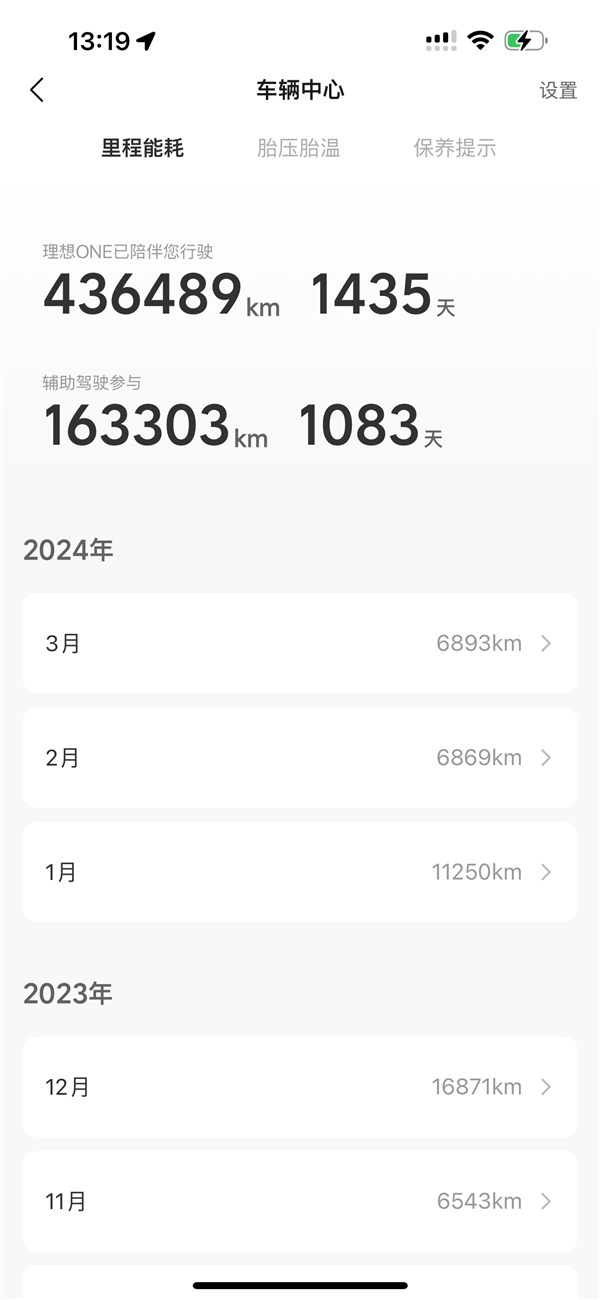Switch to the 保养提示 tab

pyautogui.click(x=454, y=149)
